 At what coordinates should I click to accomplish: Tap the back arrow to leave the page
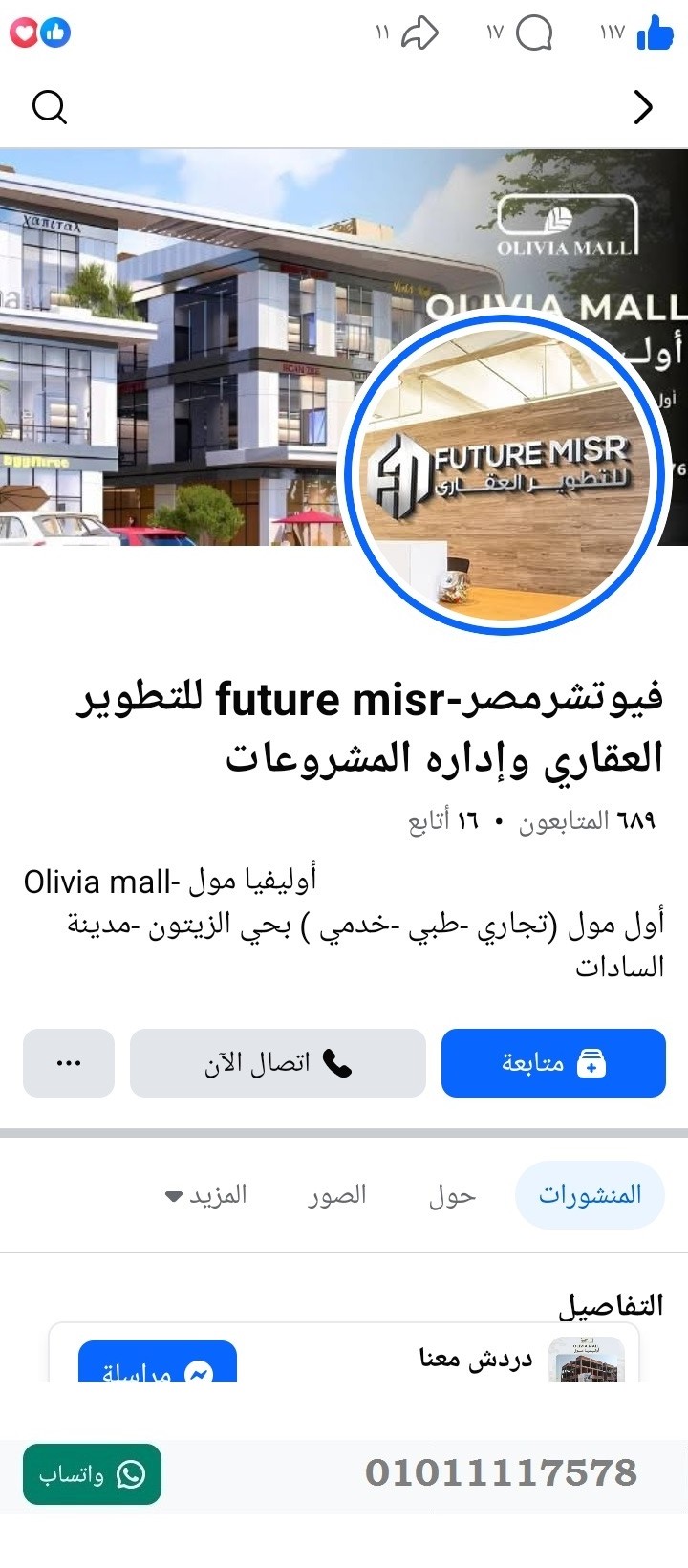(642, 107)
